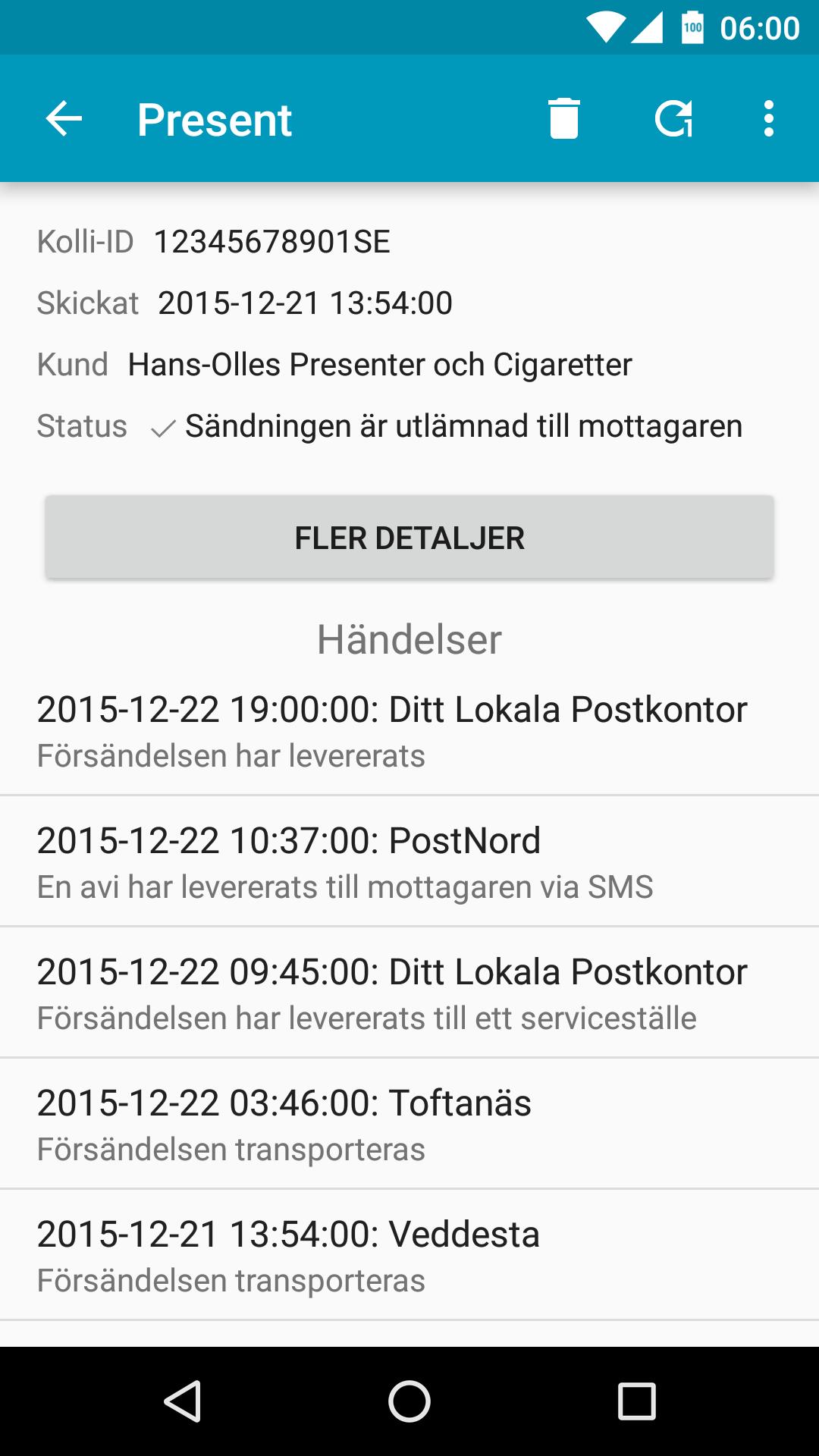Delete this parcel with the trash icon
819x1456 pixels.
pyautogui.click(x=563, y=119)
